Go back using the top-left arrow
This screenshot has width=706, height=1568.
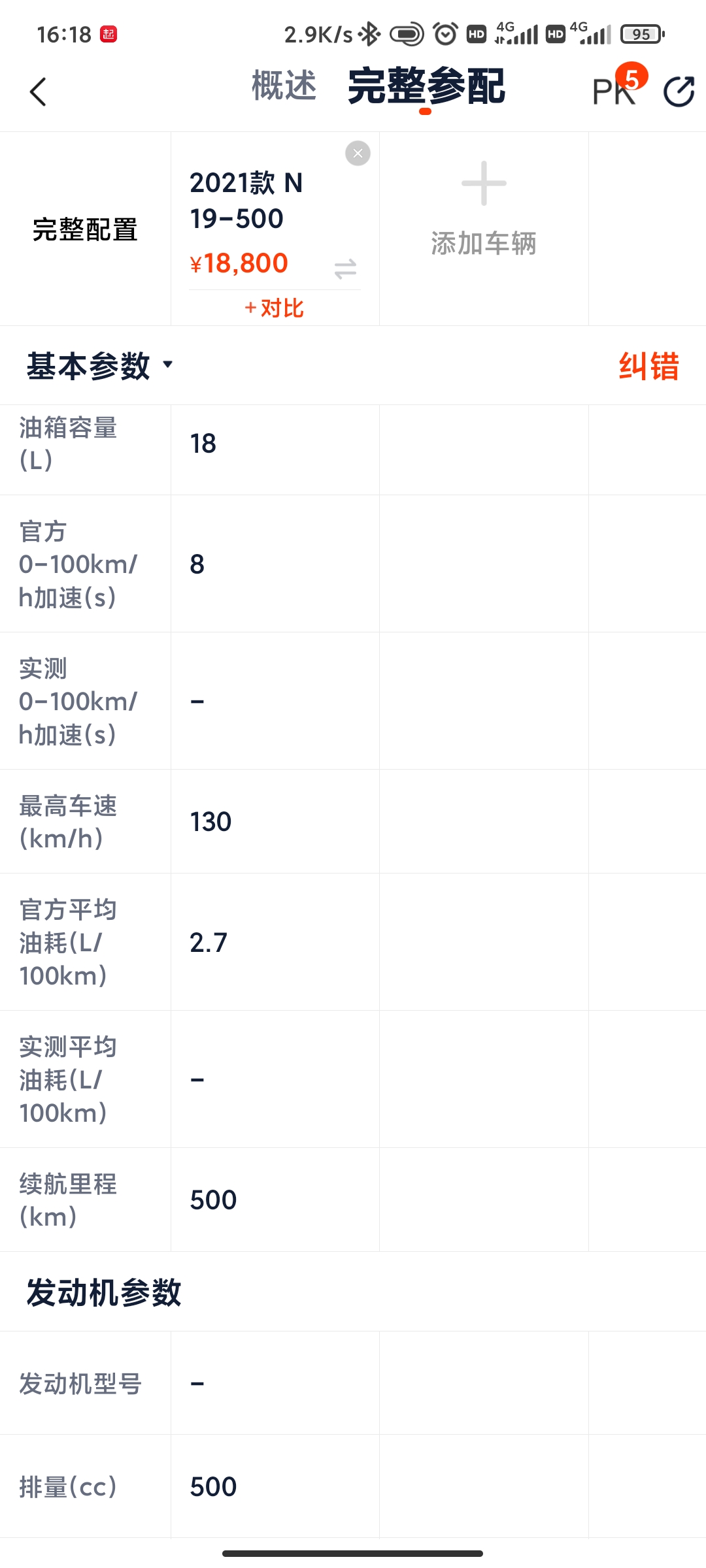pyautogui.click(x=38, y=91)
